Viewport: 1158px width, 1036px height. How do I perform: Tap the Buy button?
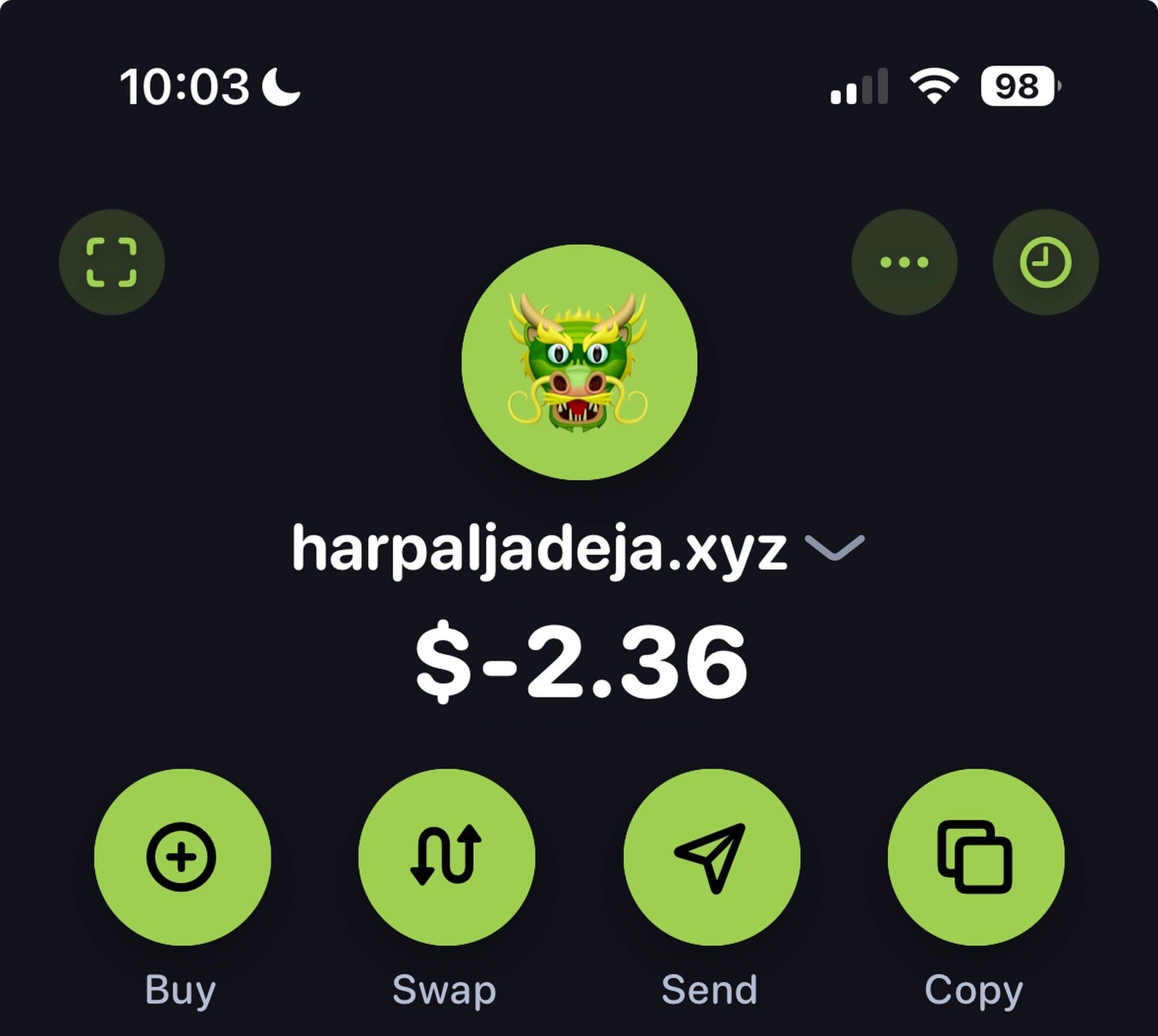click(182, 857)
